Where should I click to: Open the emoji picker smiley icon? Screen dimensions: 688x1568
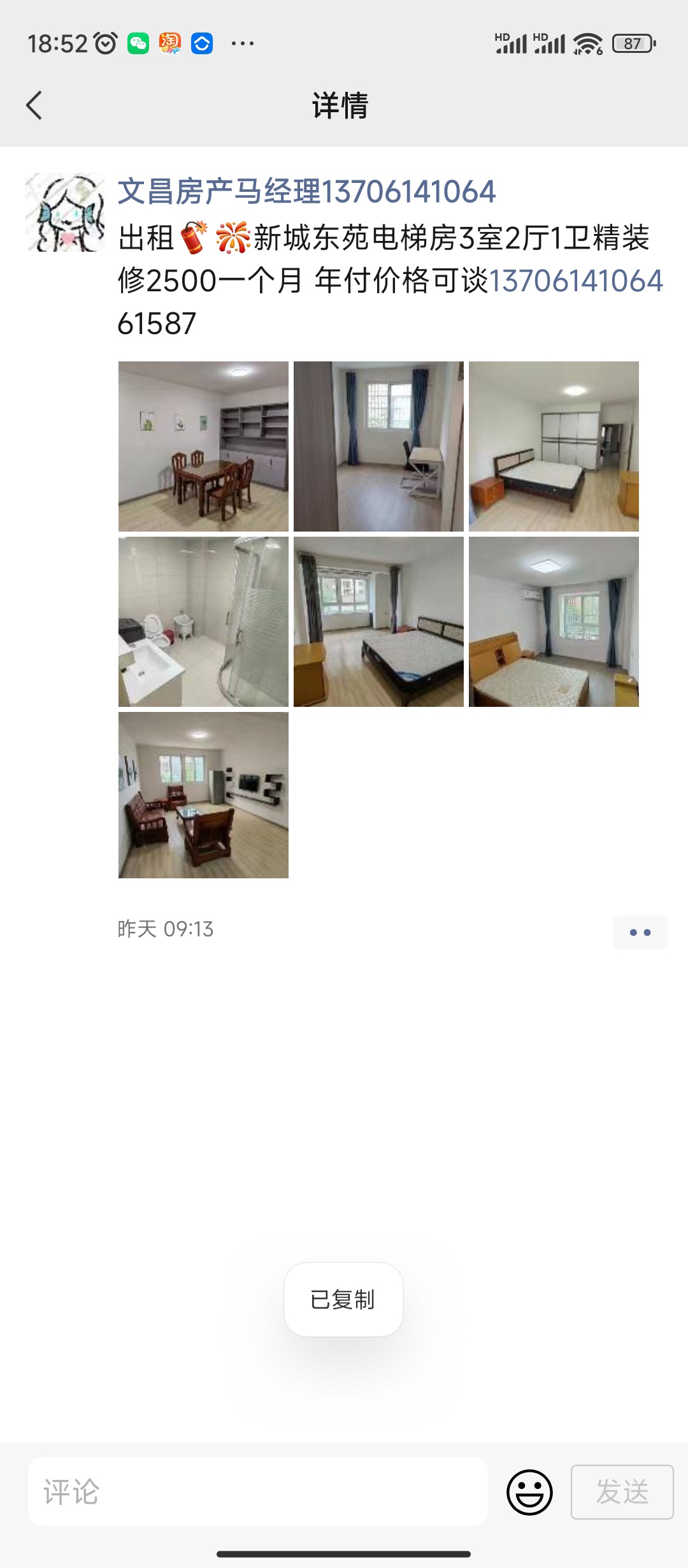(529, 1492)
